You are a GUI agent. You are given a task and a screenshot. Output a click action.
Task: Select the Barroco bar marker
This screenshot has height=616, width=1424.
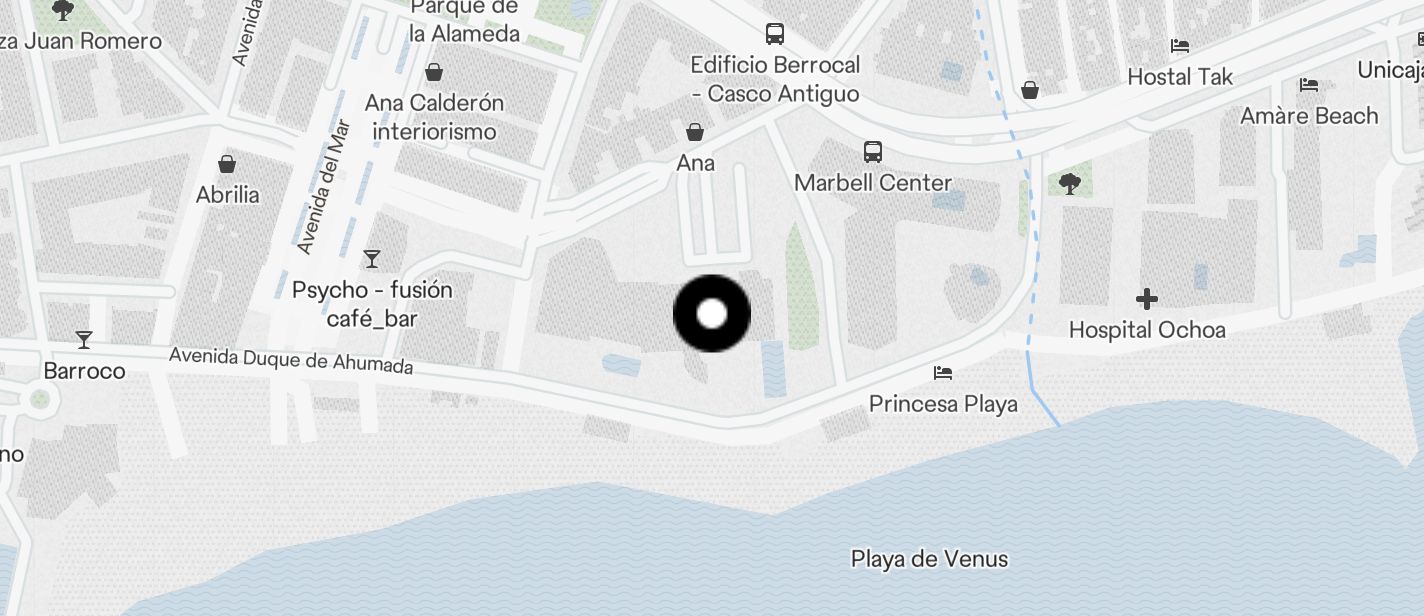tap(84, 340)
